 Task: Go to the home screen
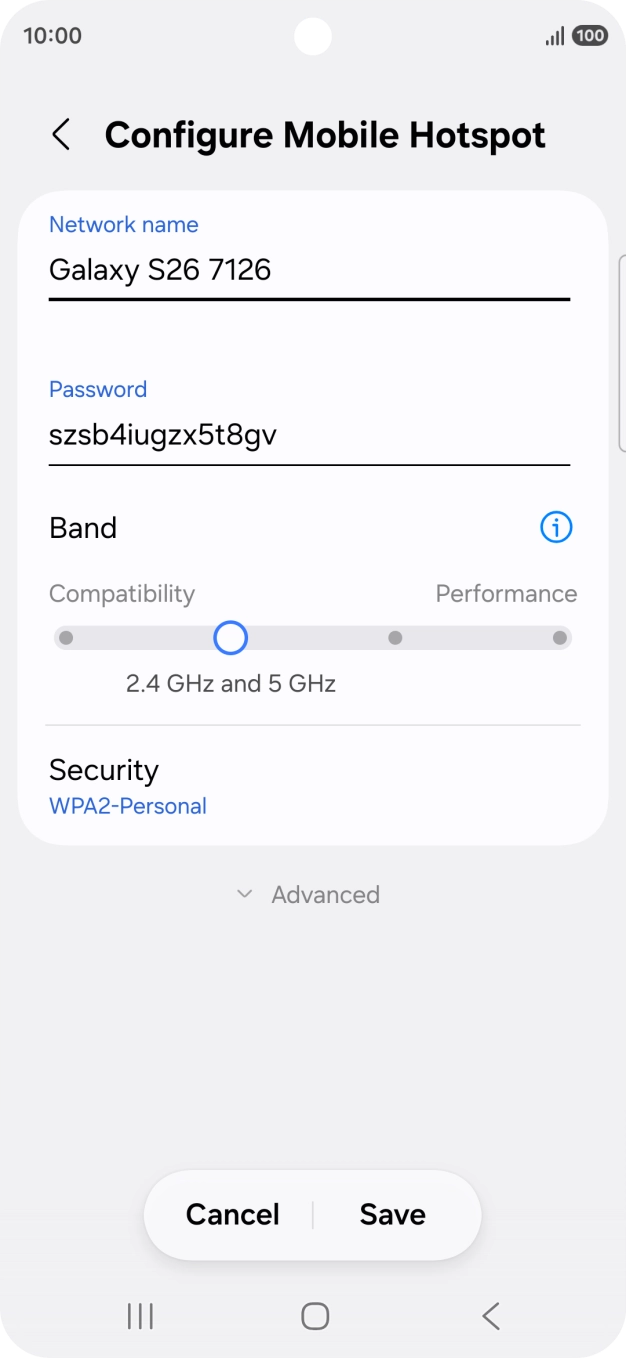click(315, 1316)
